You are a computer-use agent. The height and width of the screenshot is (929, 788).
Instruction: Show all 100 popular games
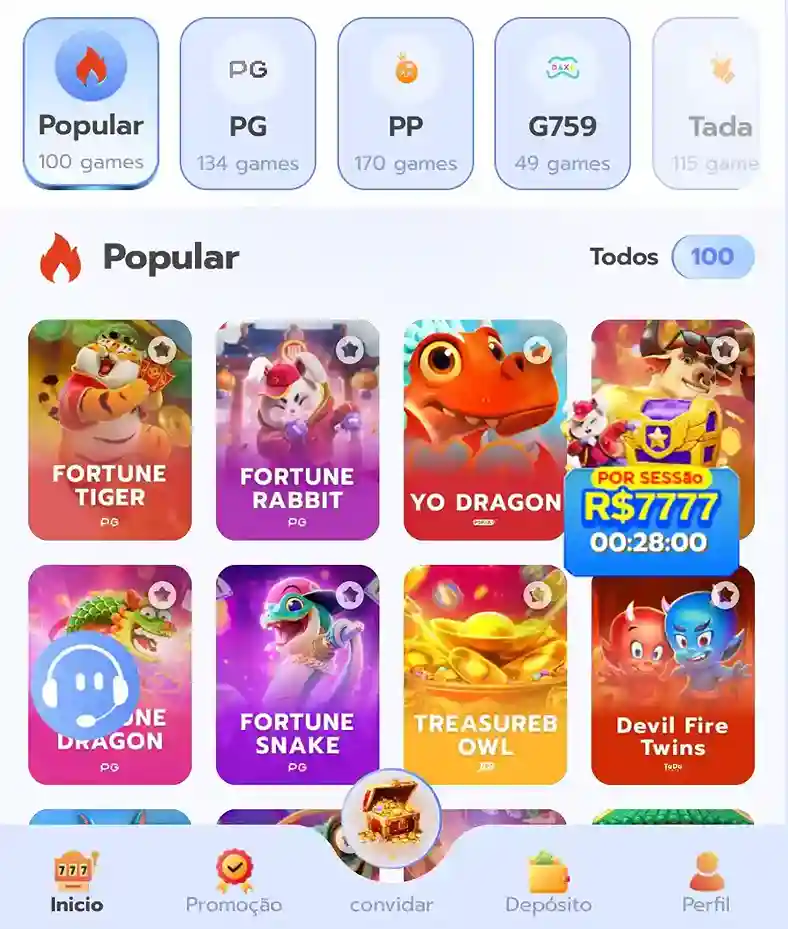[x=712, y=257]
